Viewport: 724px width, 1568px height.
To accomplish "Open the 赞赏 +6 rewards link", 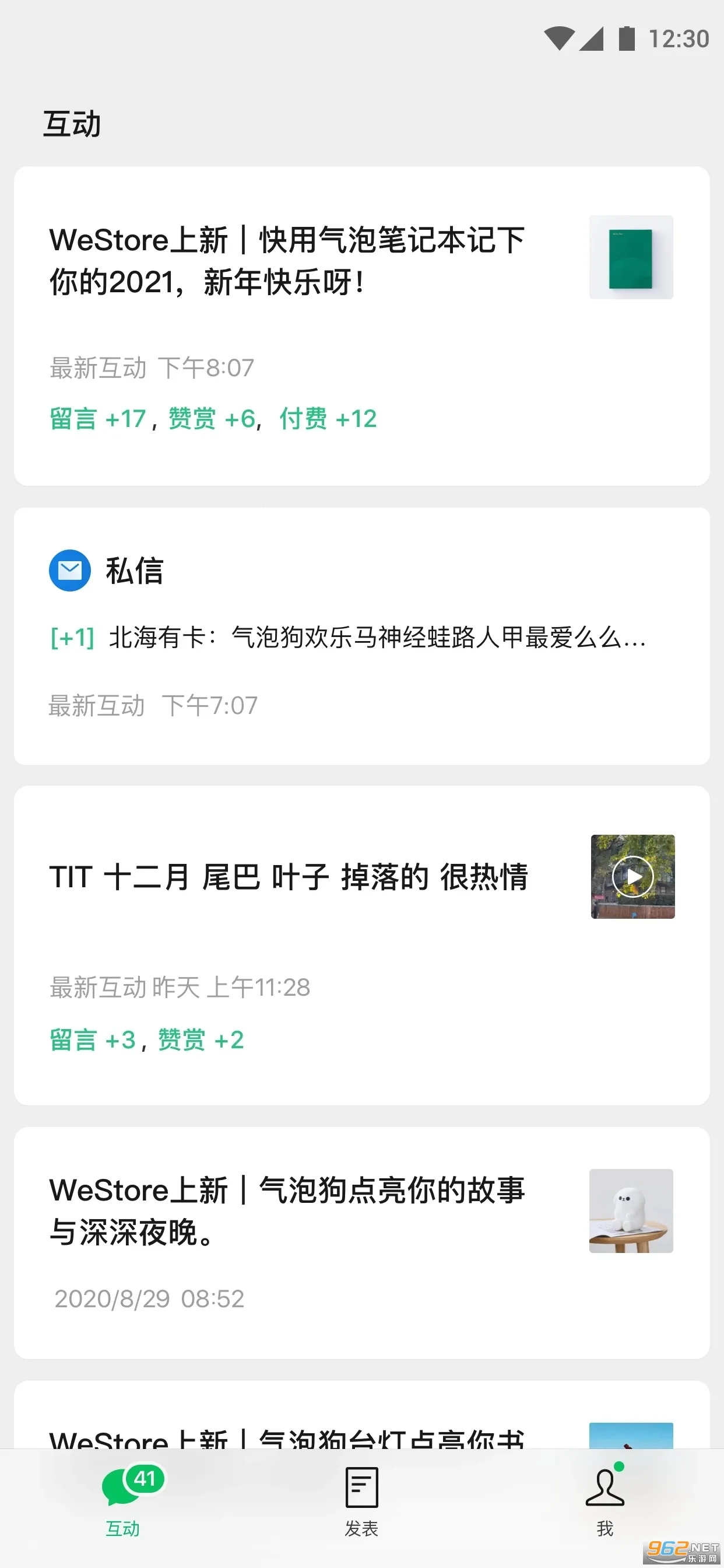I will click(x=209, y=418).
